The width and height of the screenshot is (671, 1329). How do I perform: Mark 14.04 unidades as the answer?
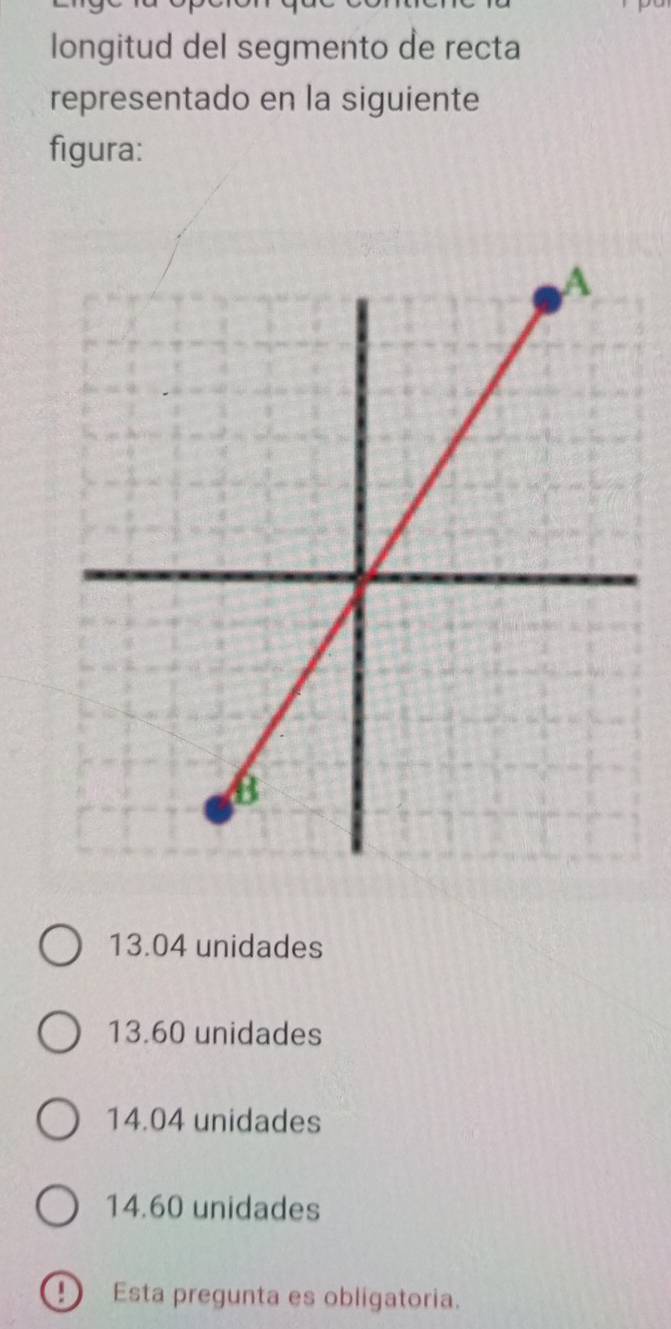tap(63, 1122)
